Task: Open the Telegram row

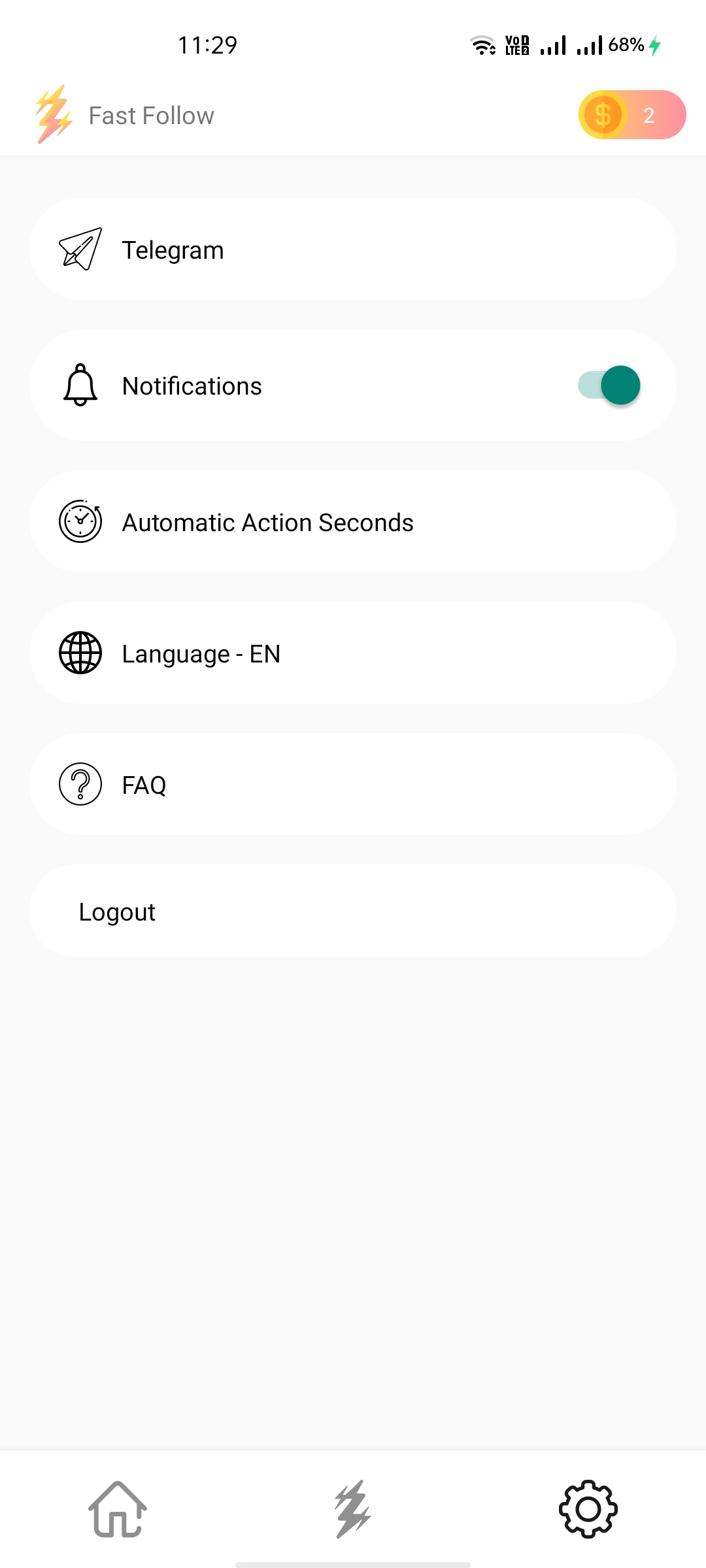Action: click(353, 250)
